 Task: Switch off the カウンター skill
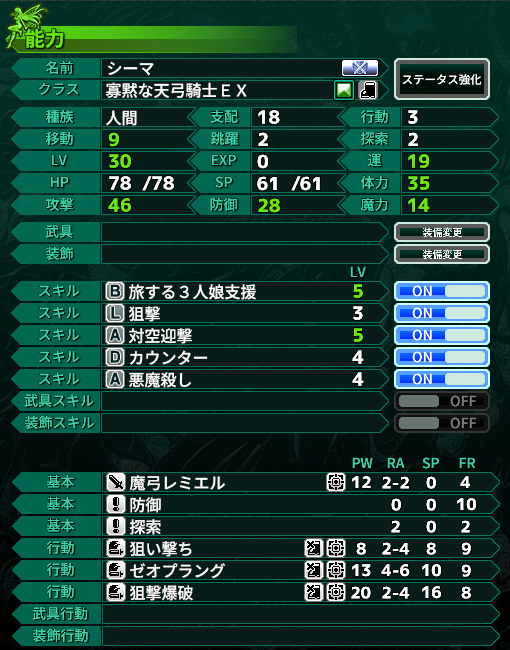pyautogui.click(x=442, y=357)
